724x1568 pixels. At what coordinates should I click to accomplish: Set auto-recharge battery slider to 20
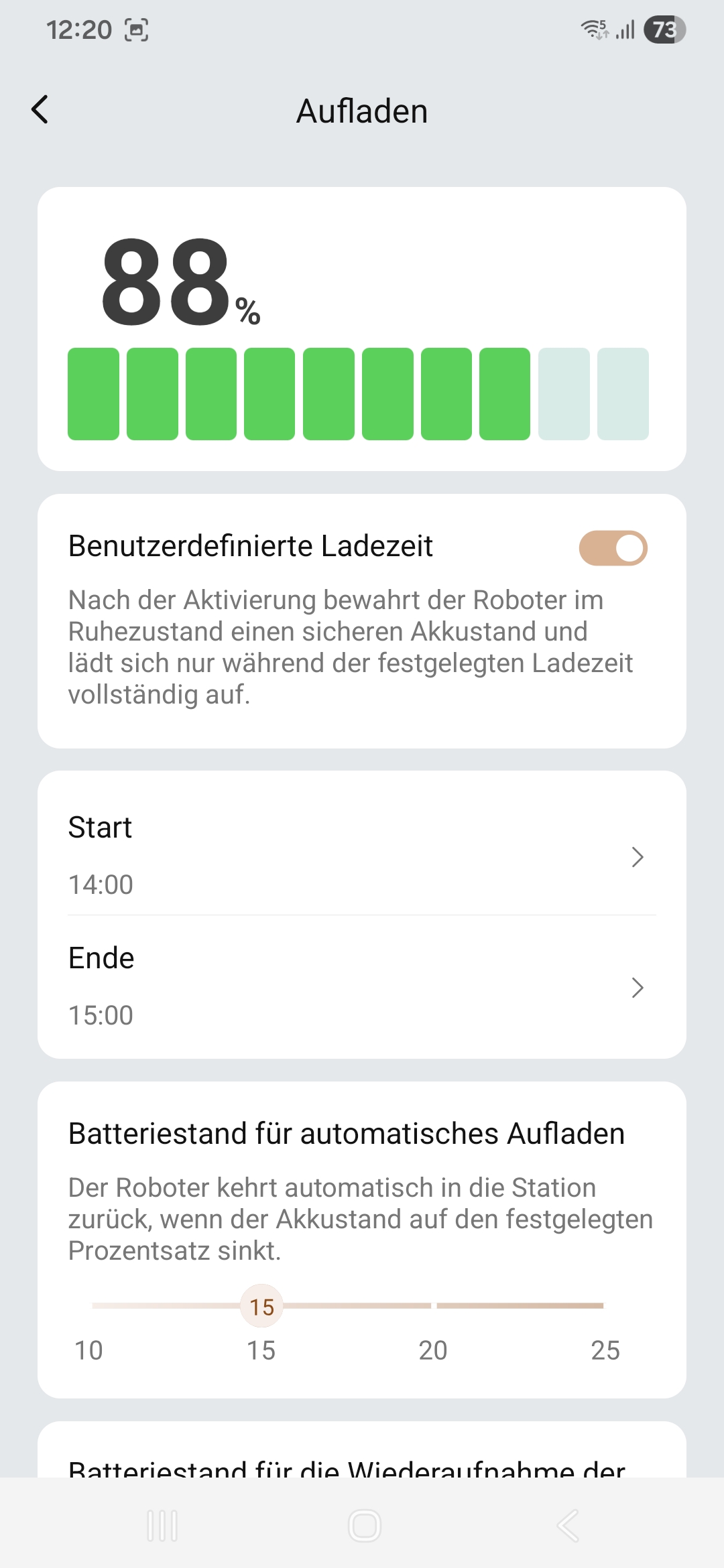pyautogui.click(x=434, y=1305)
